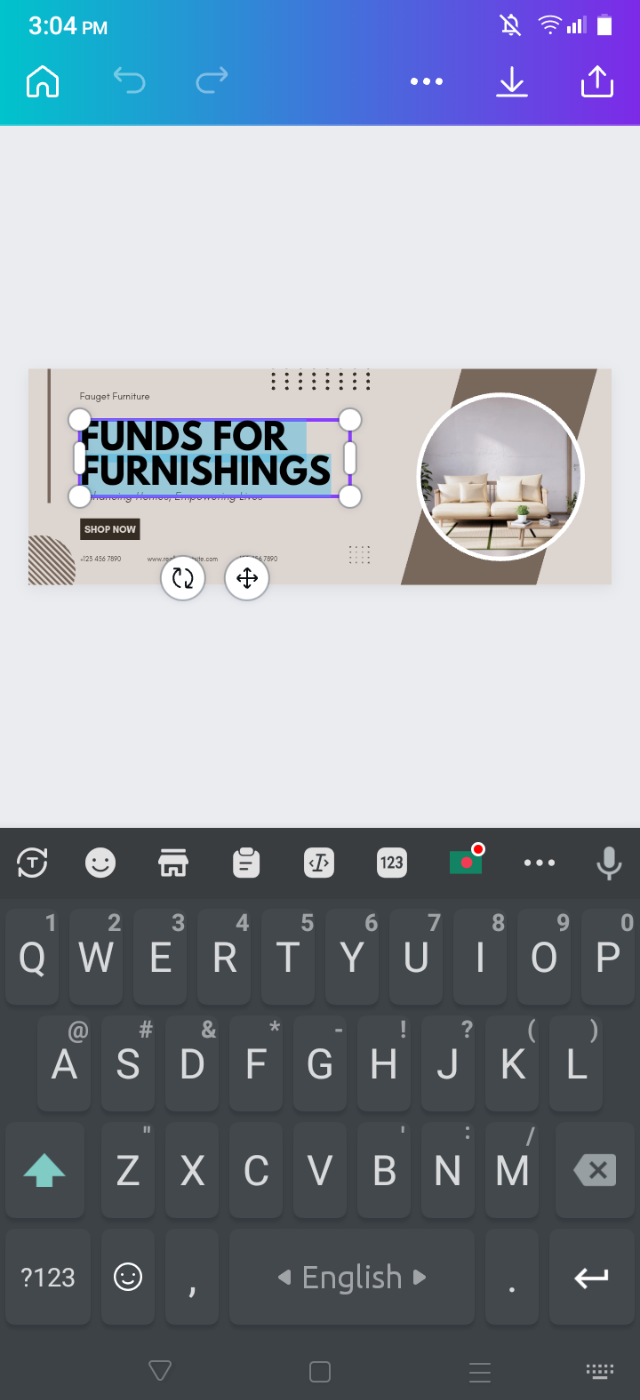Tap the rotate handle below the text box
Screen dimensions: 640x1400
(x=183, y=578)
